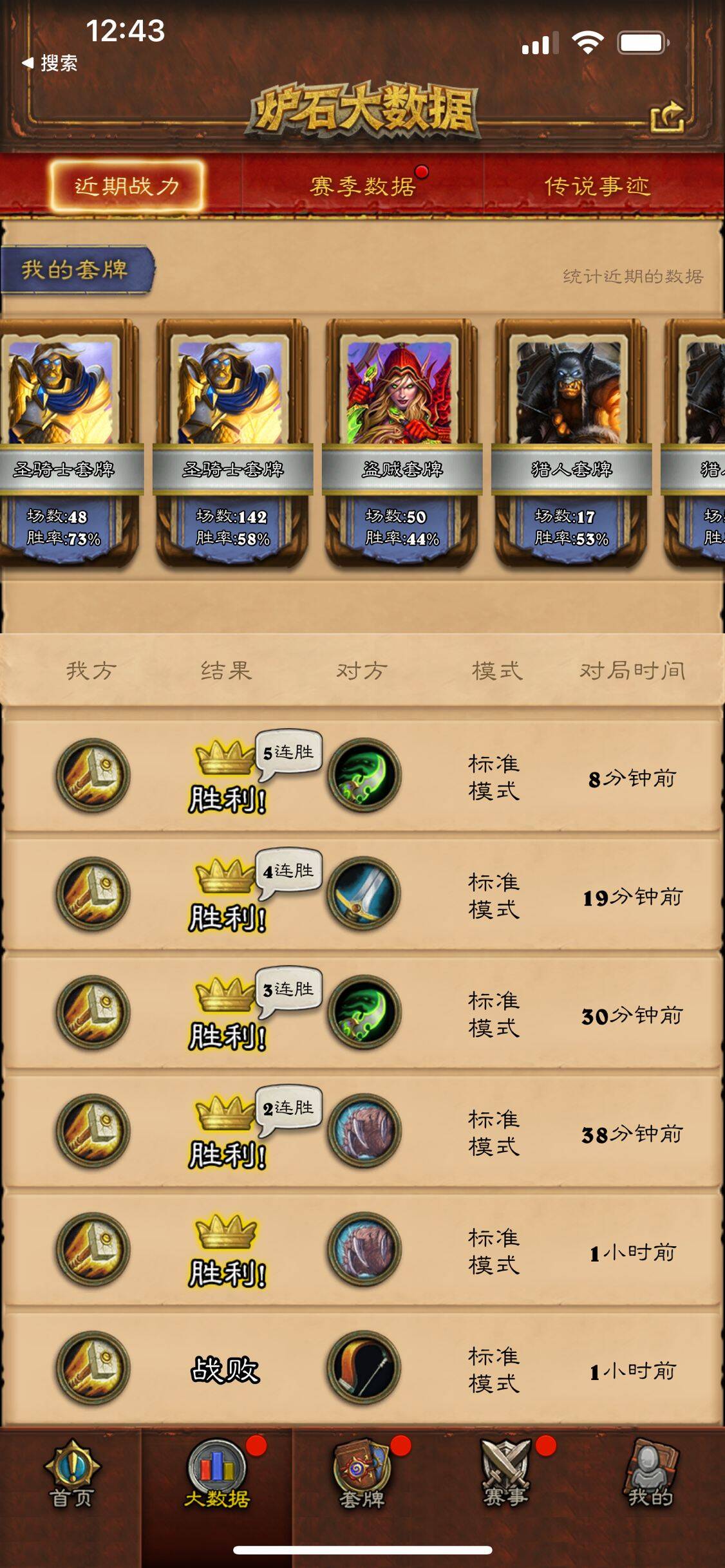
Task: Switch to the 传说事迹 tab
Action: coord(597,186)
